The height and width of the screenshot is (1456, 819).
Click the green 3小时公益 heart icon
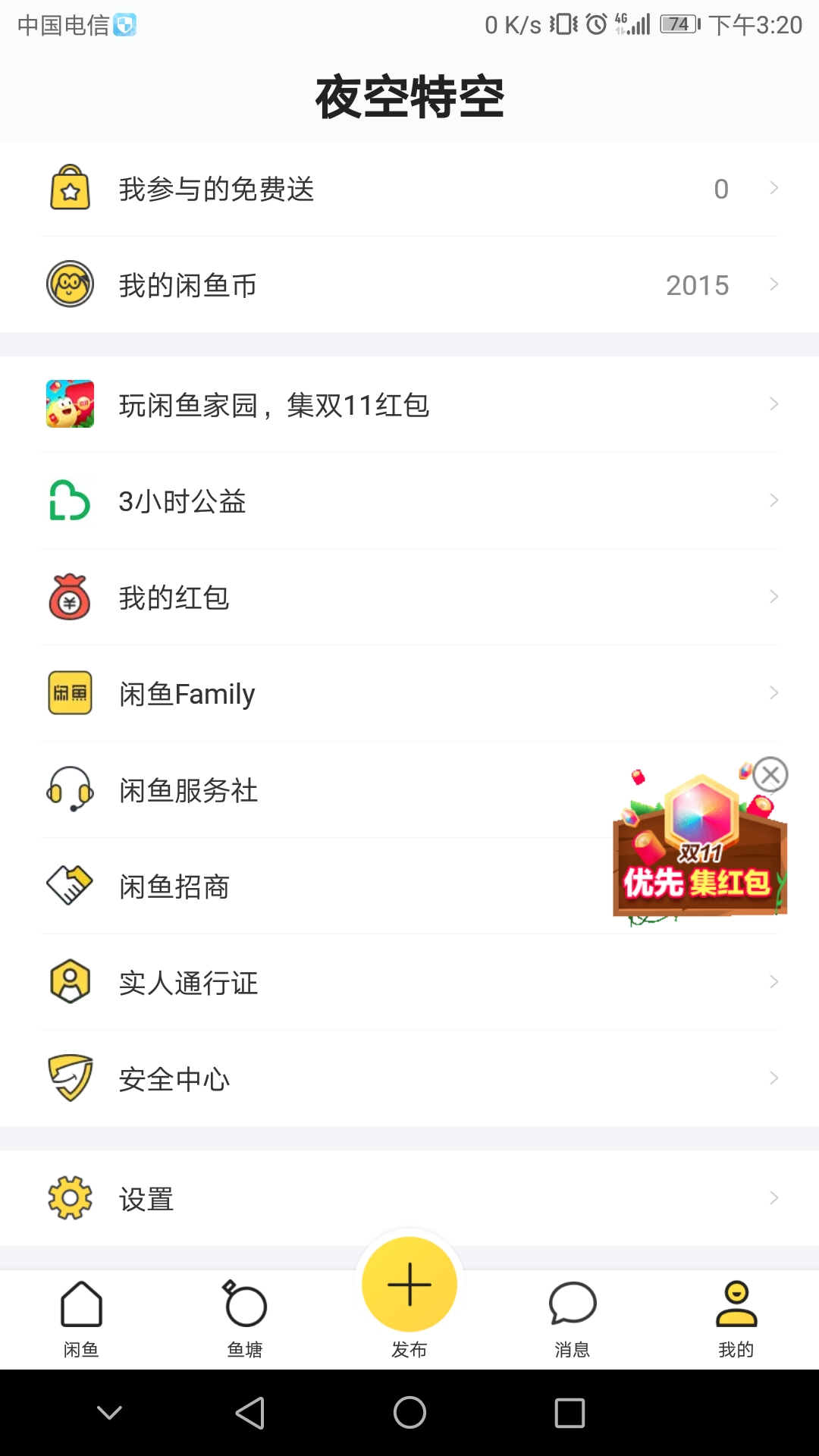point(70,500)
